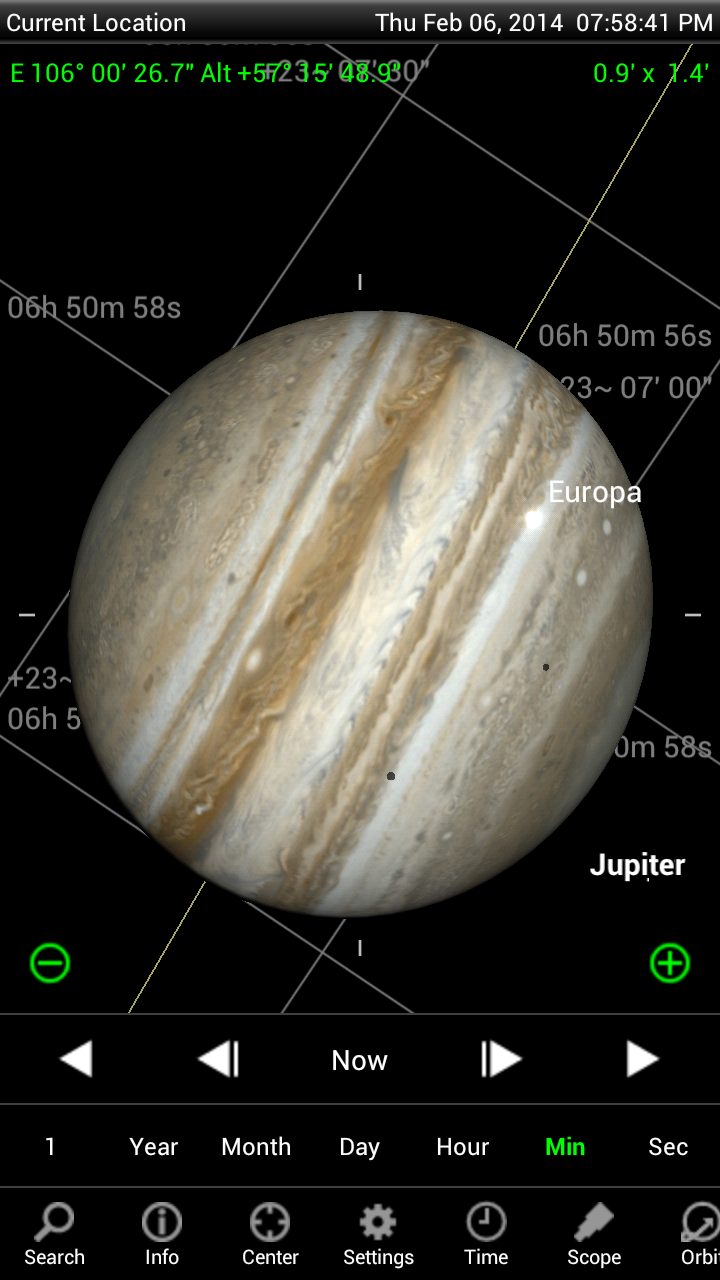Open the Info panel
This screenshot has width=720, height=1280.
(162, 1234)
